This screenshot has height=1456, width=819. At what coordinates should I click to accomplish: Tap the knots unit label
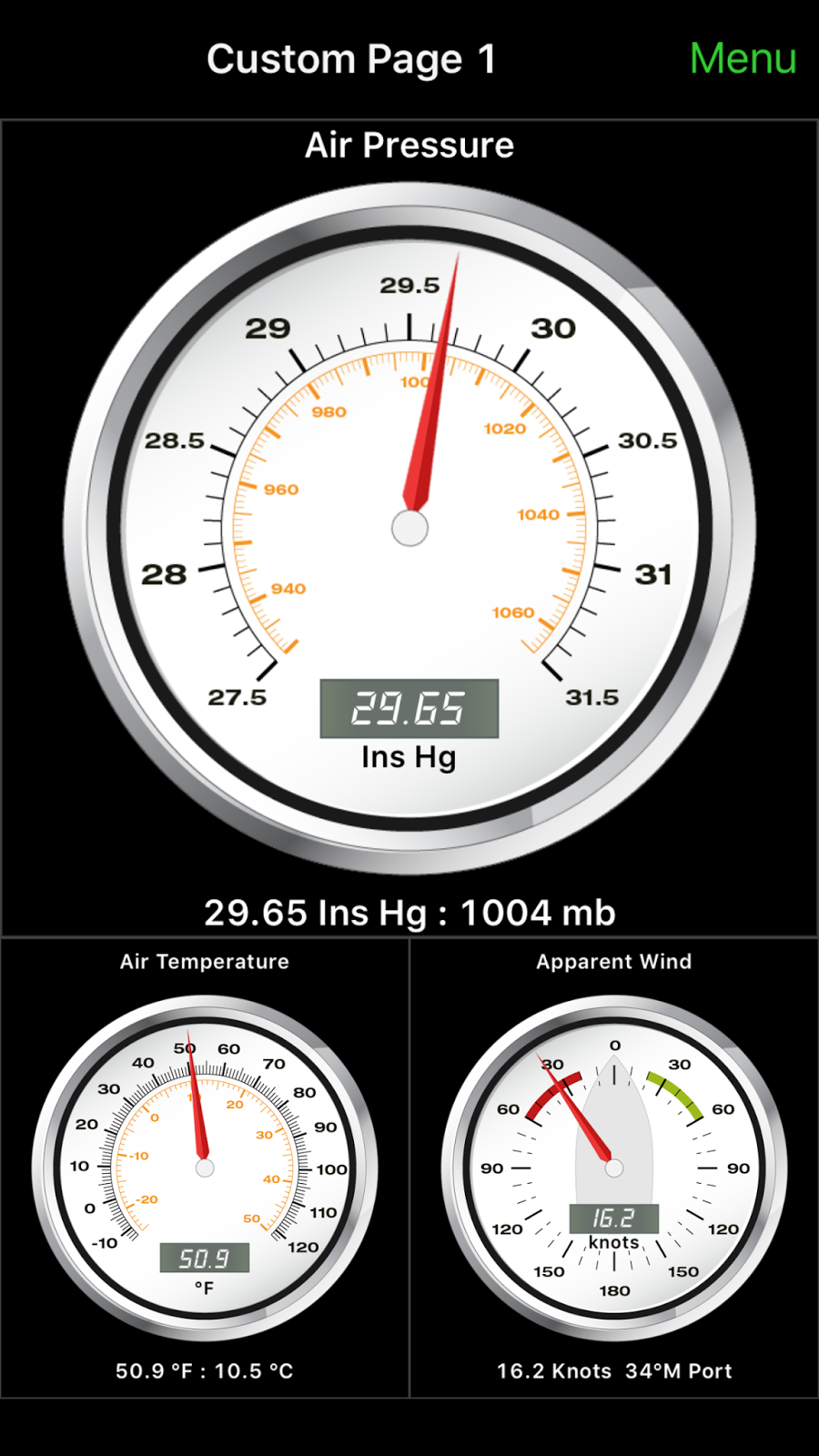[614, 1241]
